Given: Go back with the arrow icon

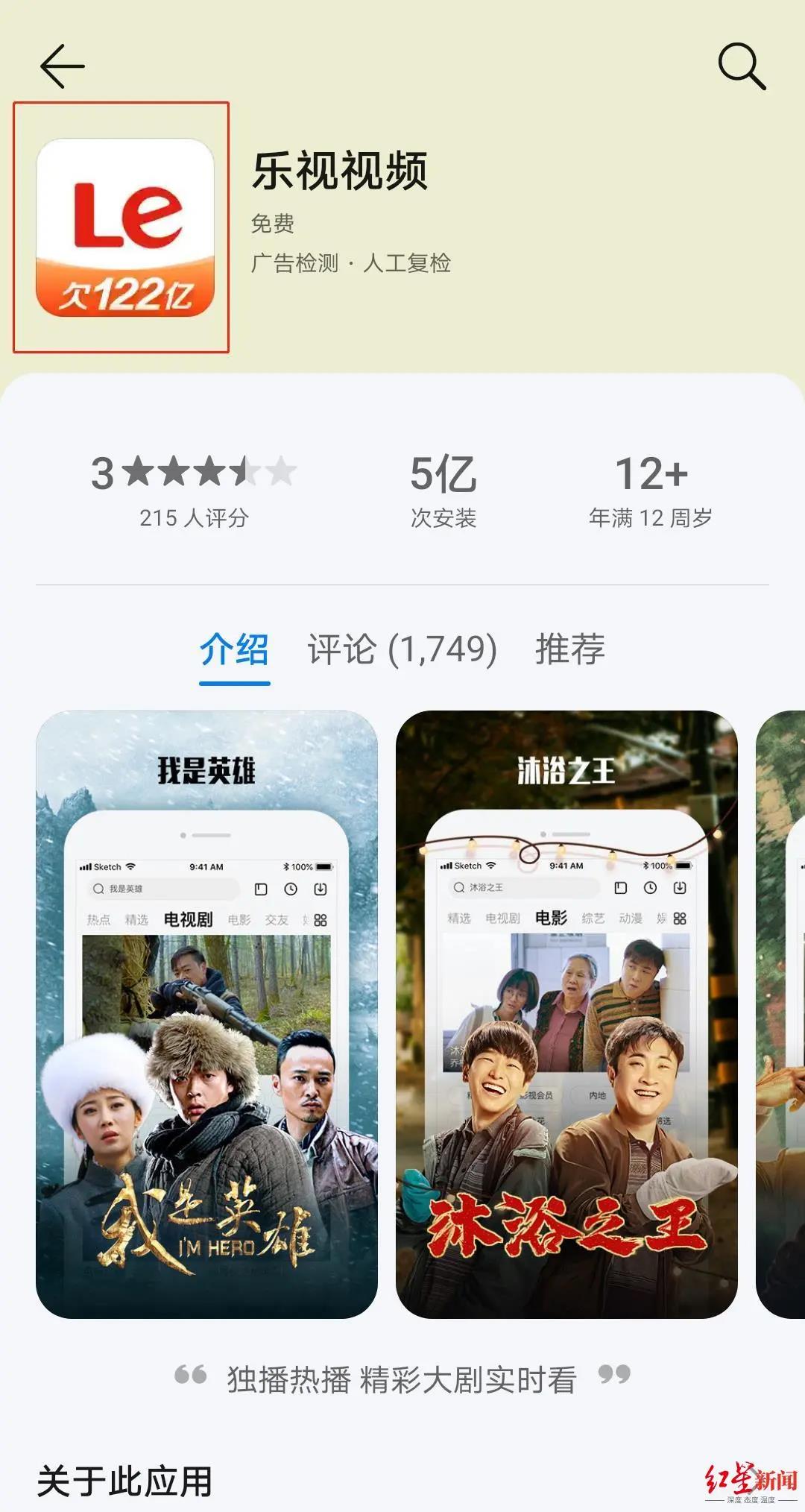Looking at the screenshot, I should (x=63, y=66).
